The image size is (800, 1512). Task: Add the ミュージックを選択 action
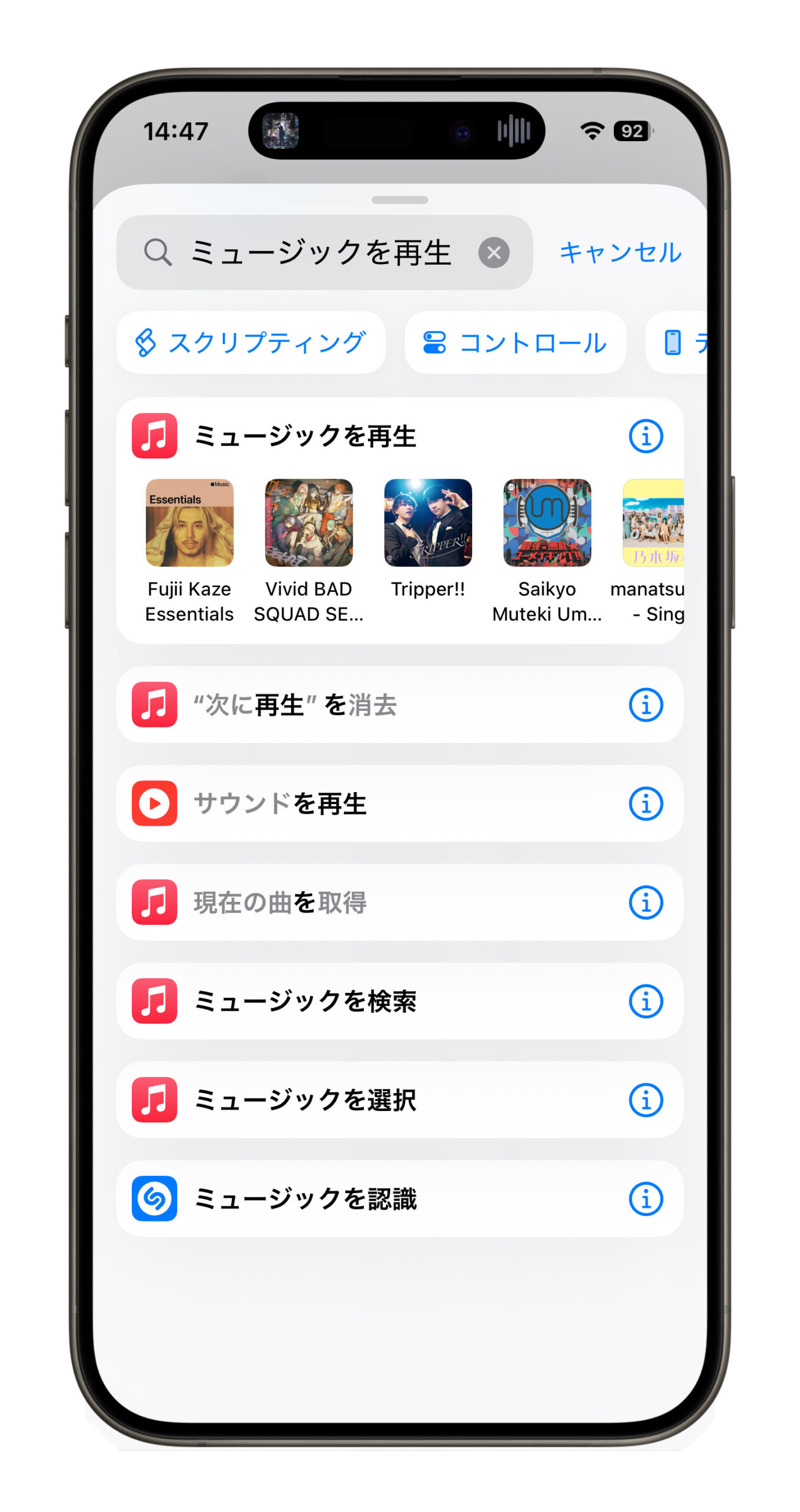pos(305,1100)
